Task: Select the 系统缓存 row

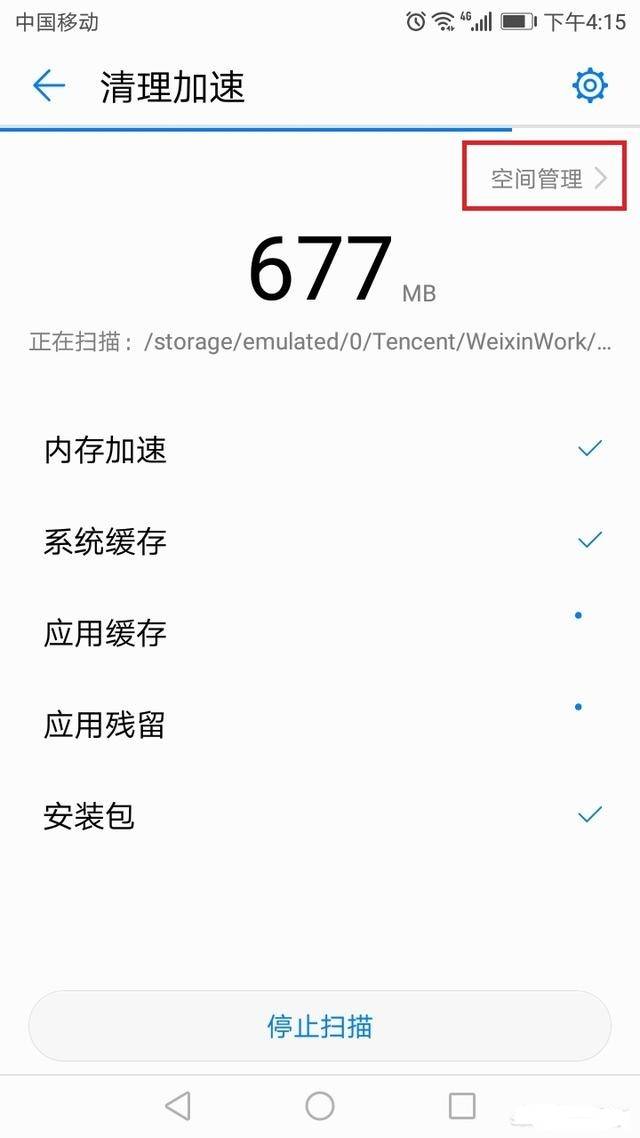Action: pos(320,541)
